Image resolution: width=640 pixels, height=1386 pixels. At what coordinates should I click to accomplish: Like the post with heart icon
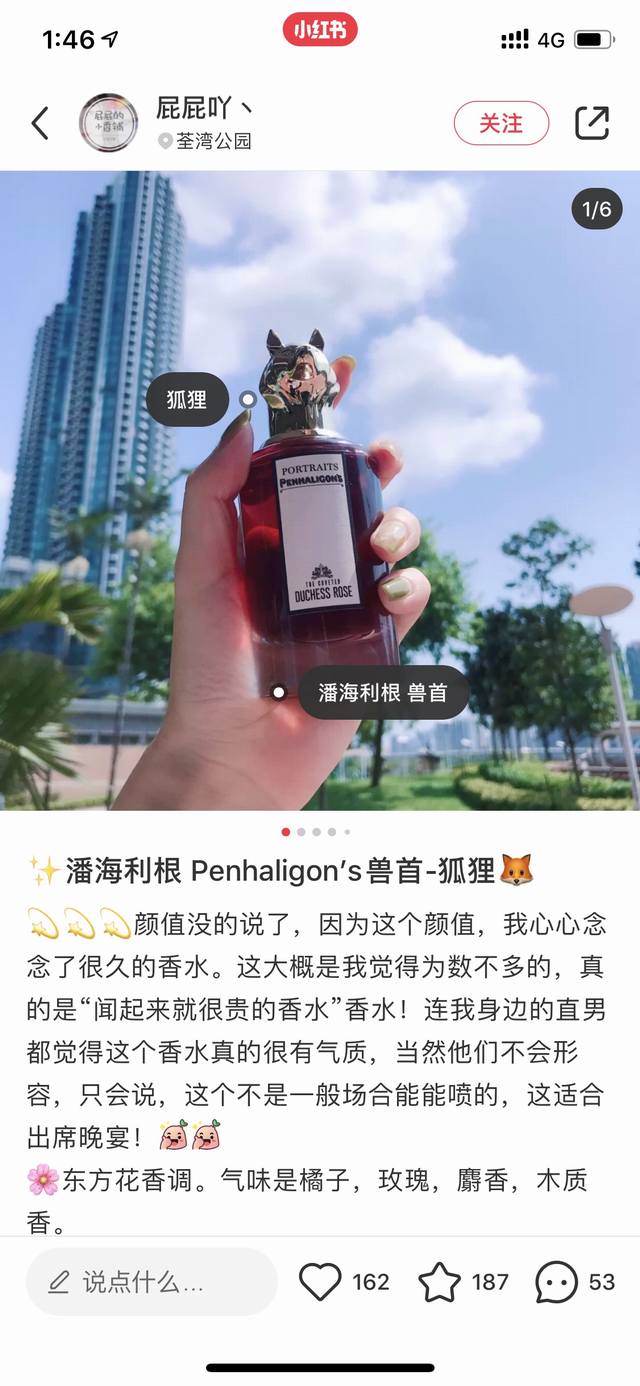321,1281
